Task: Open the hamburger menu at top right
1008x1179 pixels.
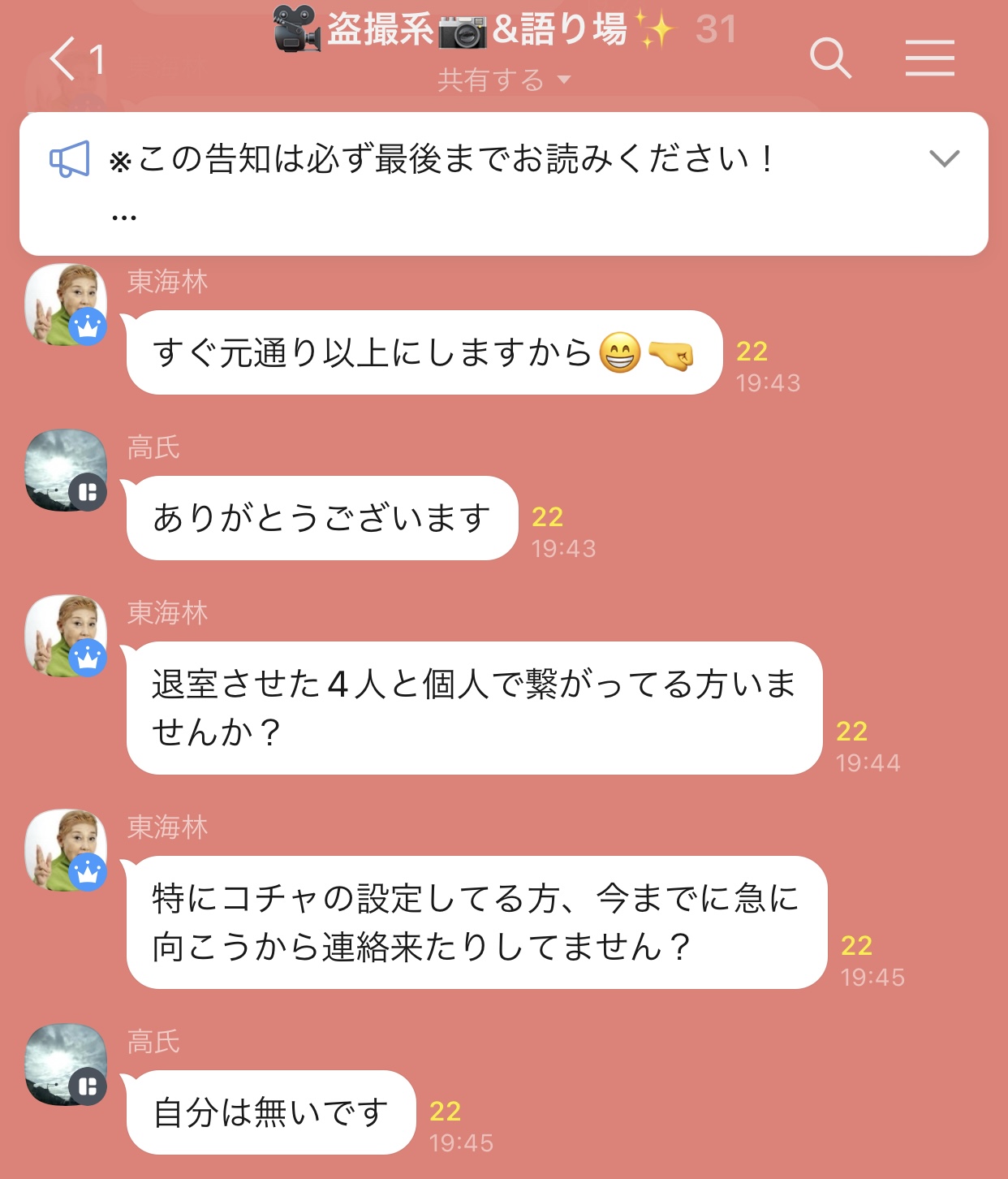Action: pos(930,58)
